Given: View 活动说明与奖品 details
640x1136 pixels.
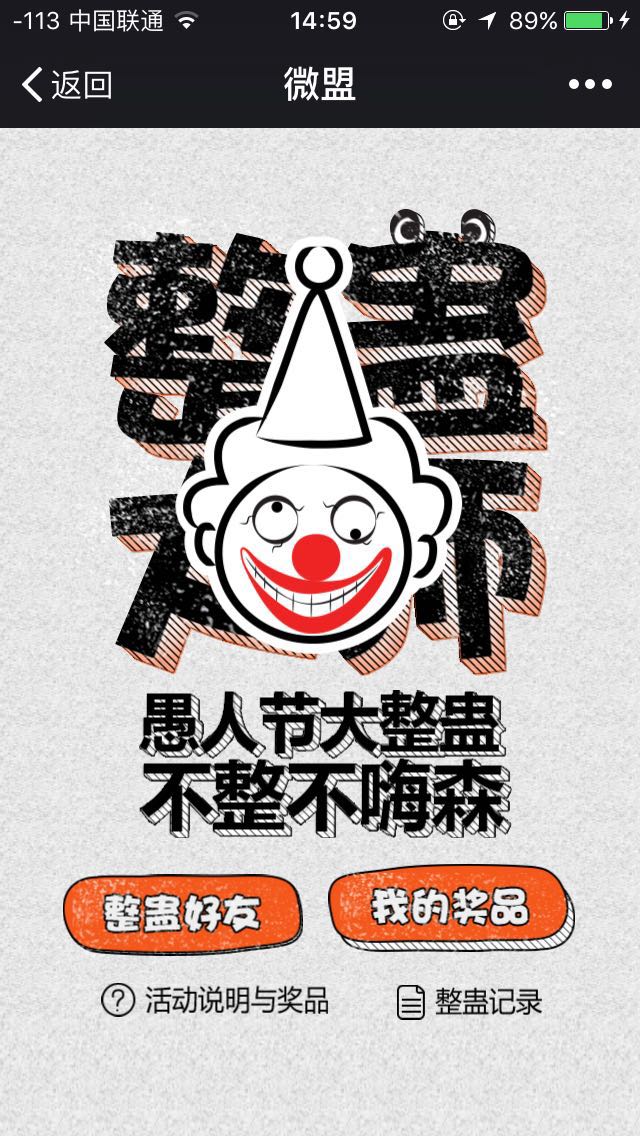Looking at the screenshot, I should tap(215, 1000).
